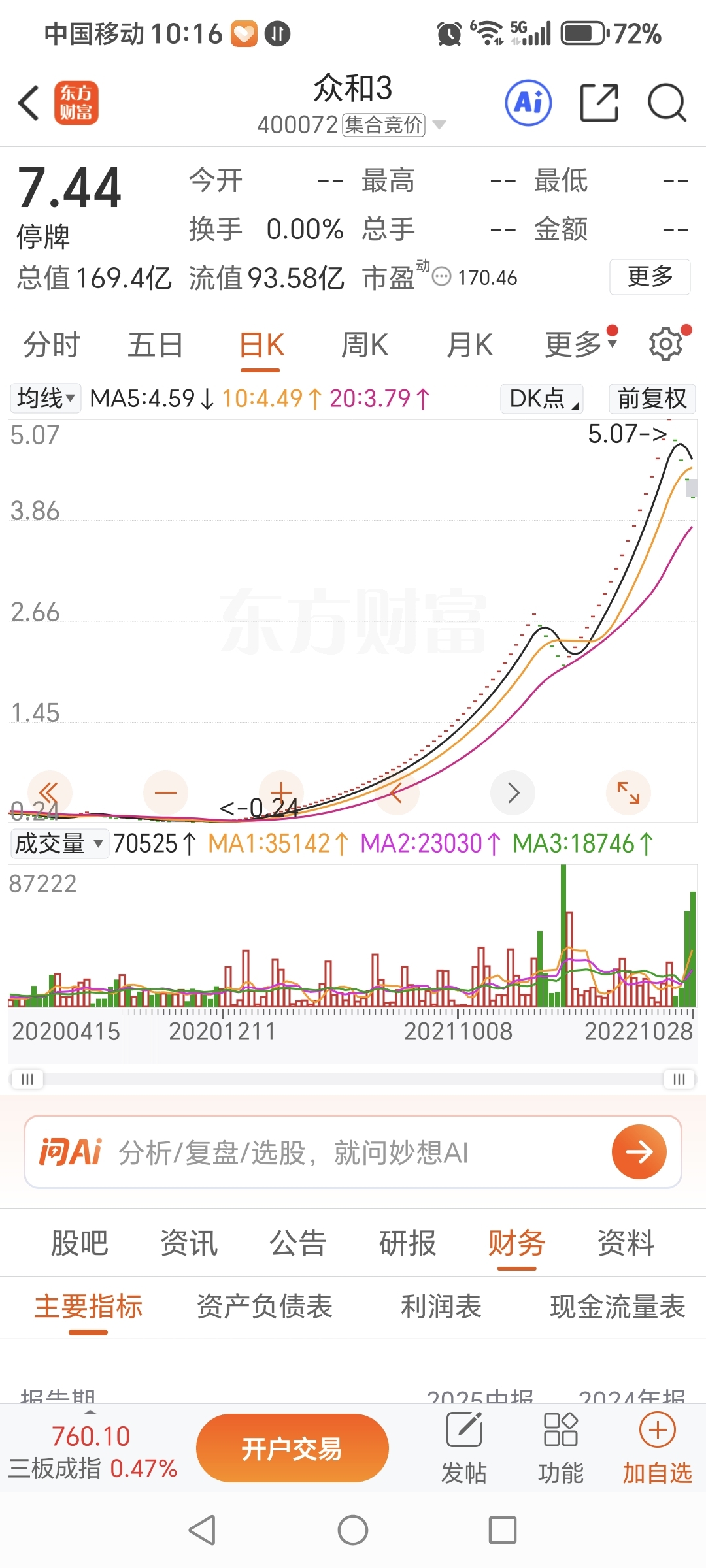
Task: Tap the system home button
Action: [x=353, y=1530]
